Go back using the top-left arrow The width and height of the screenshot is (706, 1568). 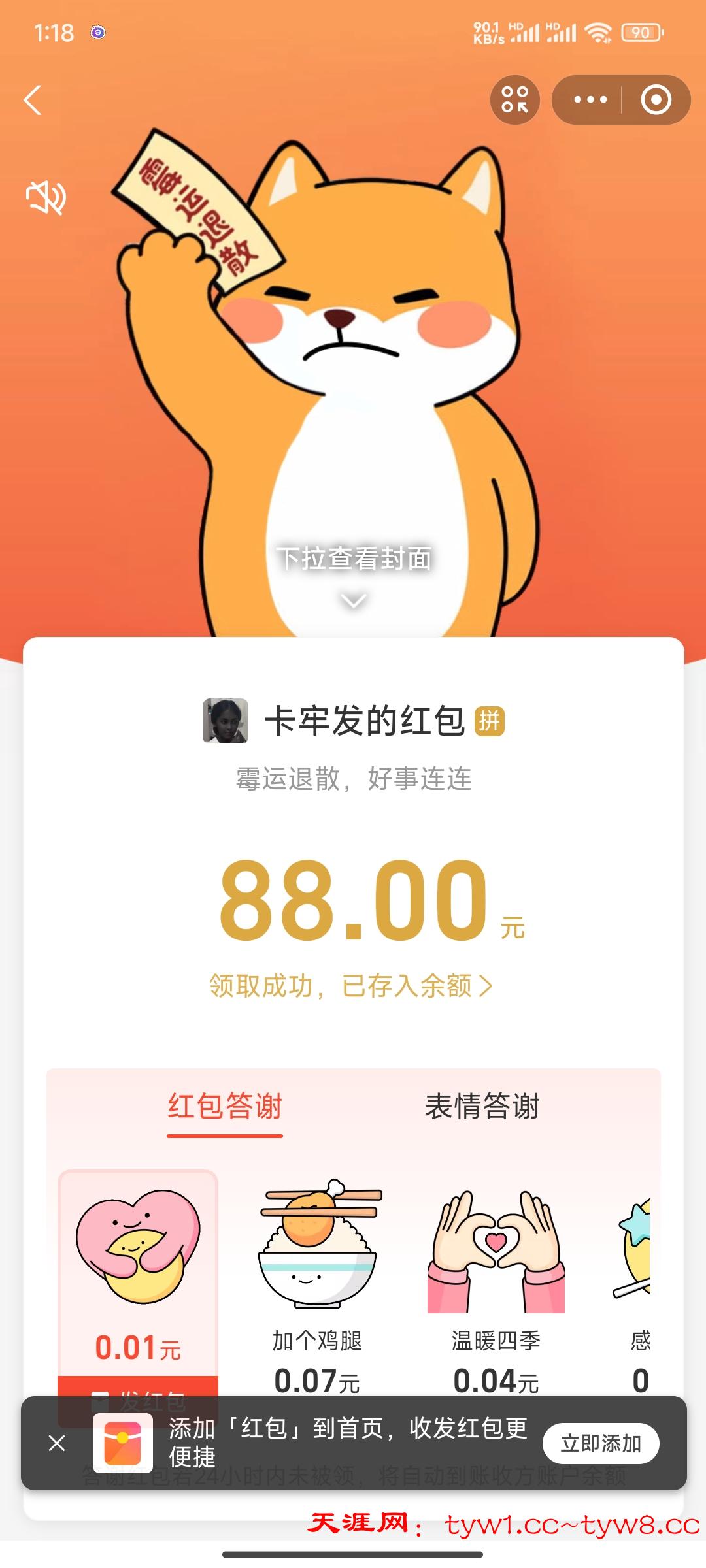click(33, 100)
